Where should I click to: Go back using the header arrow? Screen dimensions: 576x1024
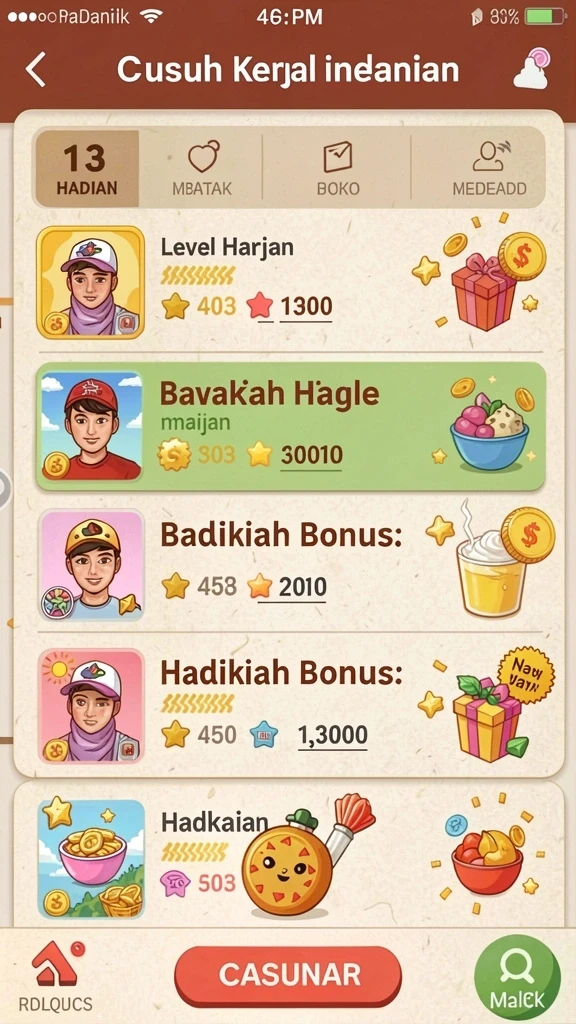pos(36,69)
